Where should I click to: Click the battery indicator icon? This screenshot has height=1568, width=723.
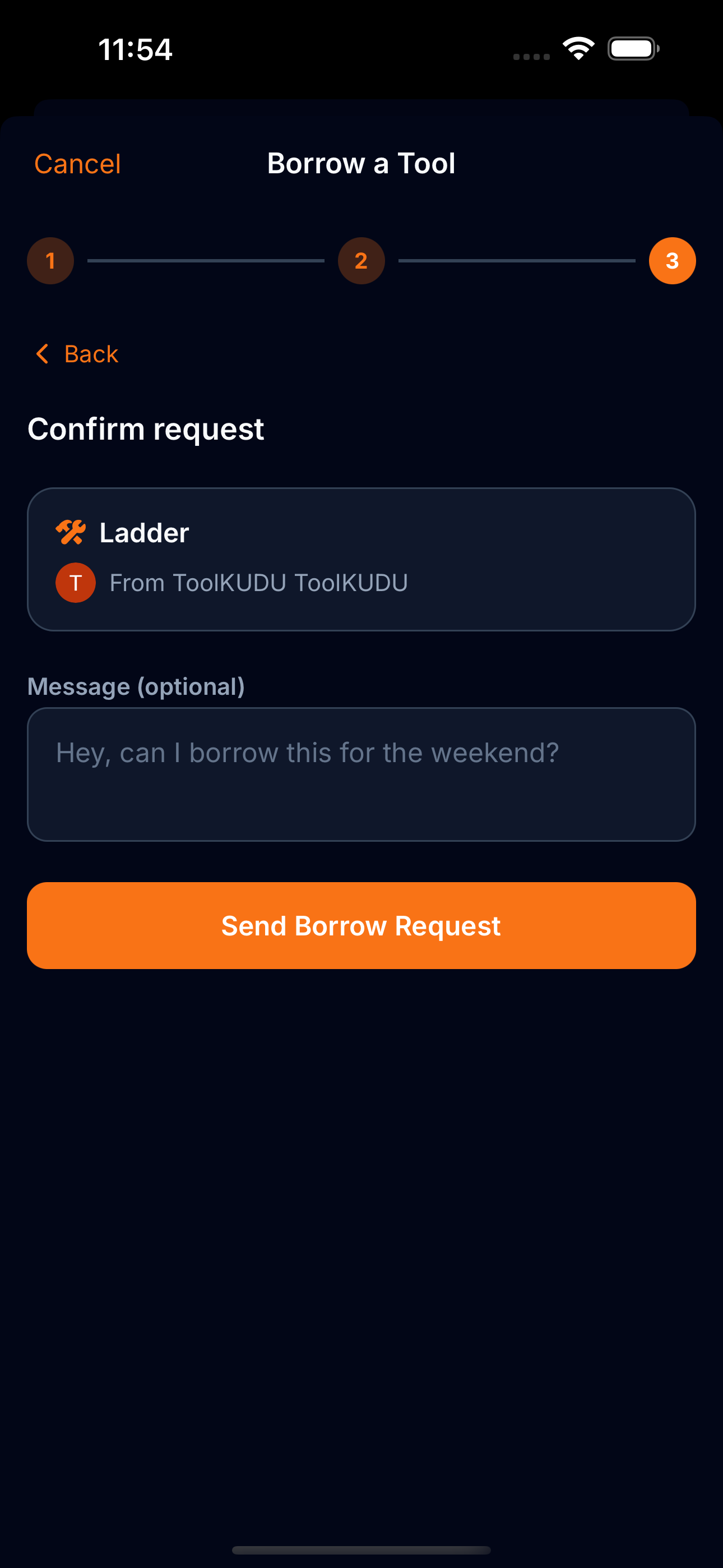632,48
